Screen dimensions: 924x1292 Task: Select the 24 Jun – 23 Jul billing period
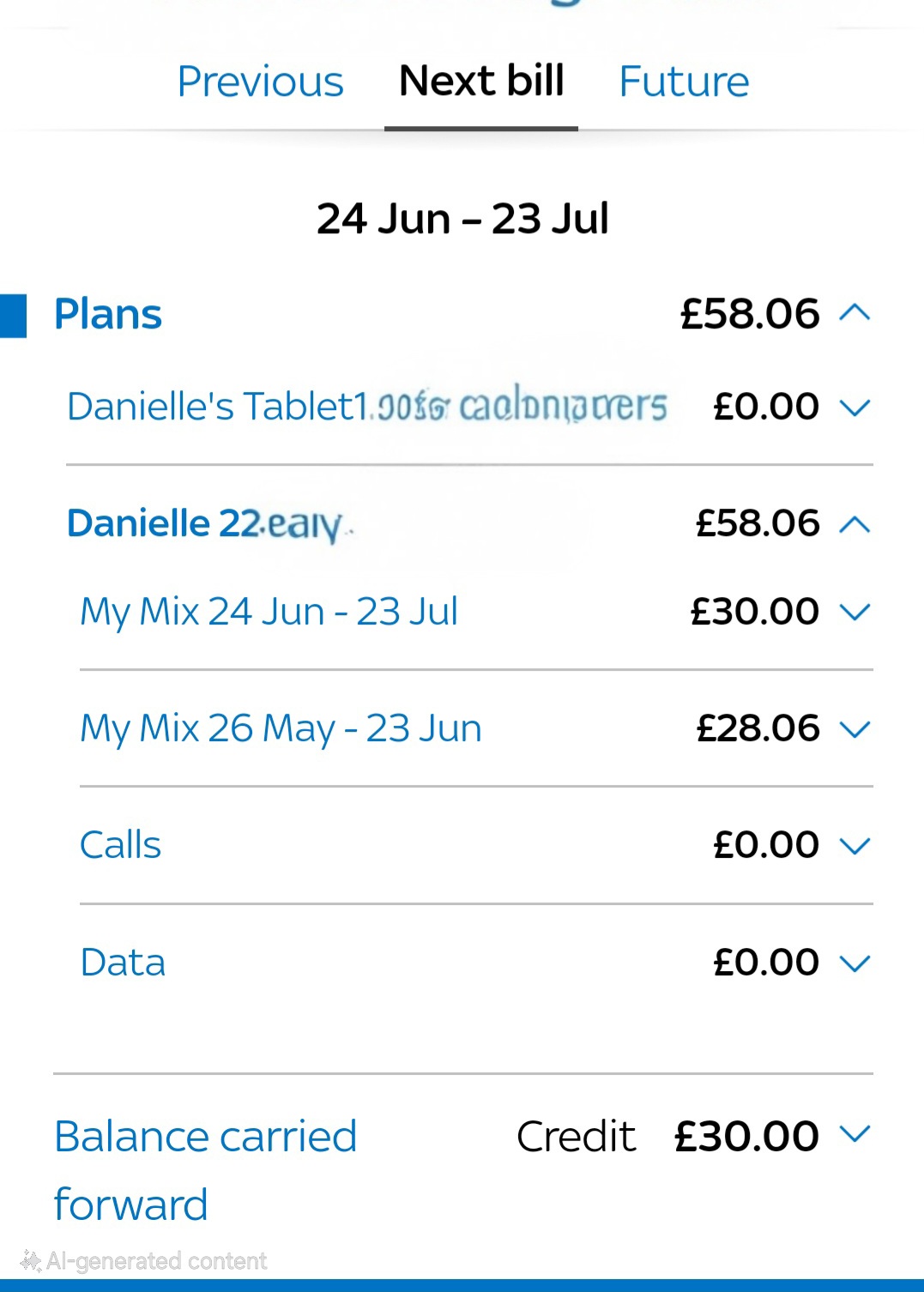pos(462,218)
